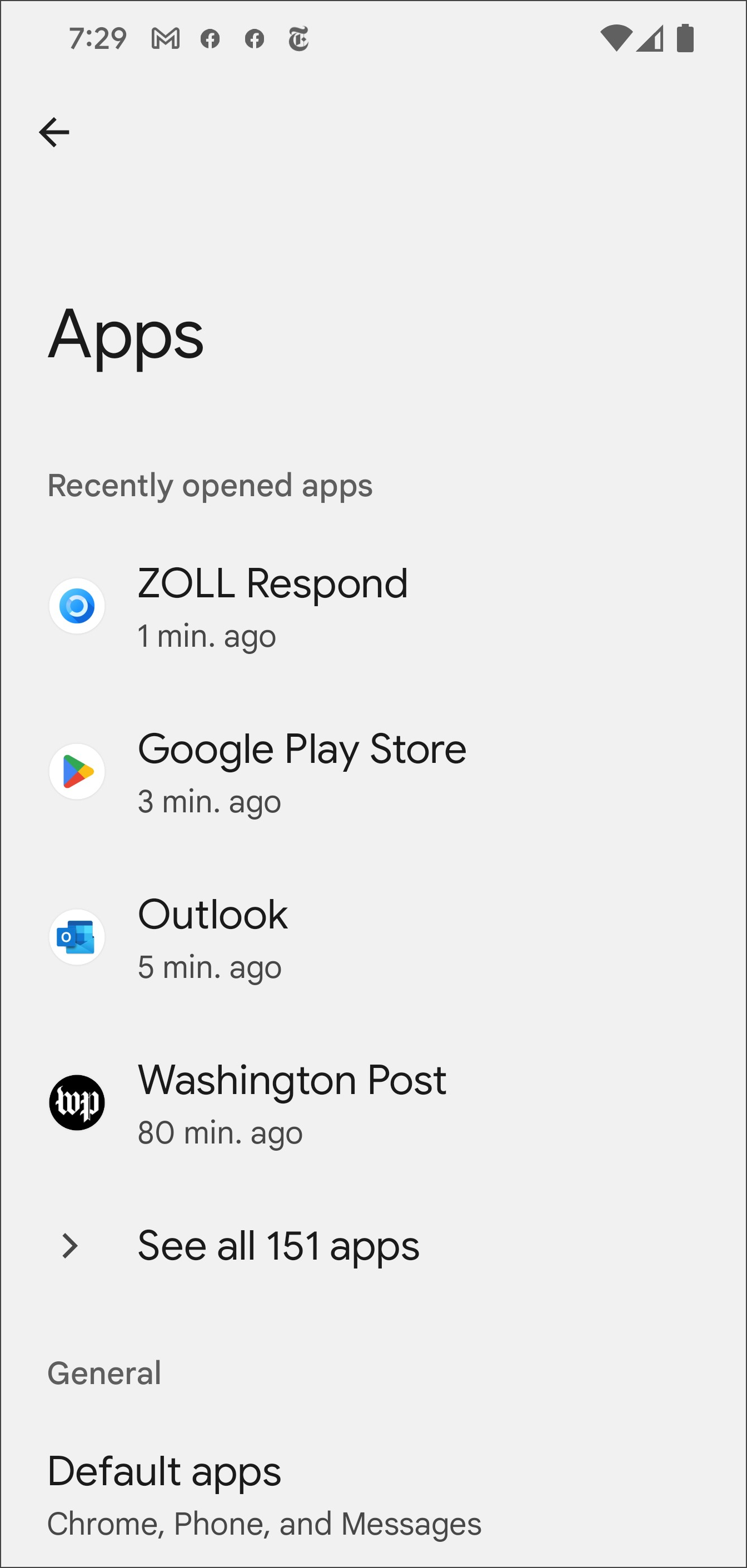
Task: Open Google Play Store app settings
Action: [x=301, y=772]
